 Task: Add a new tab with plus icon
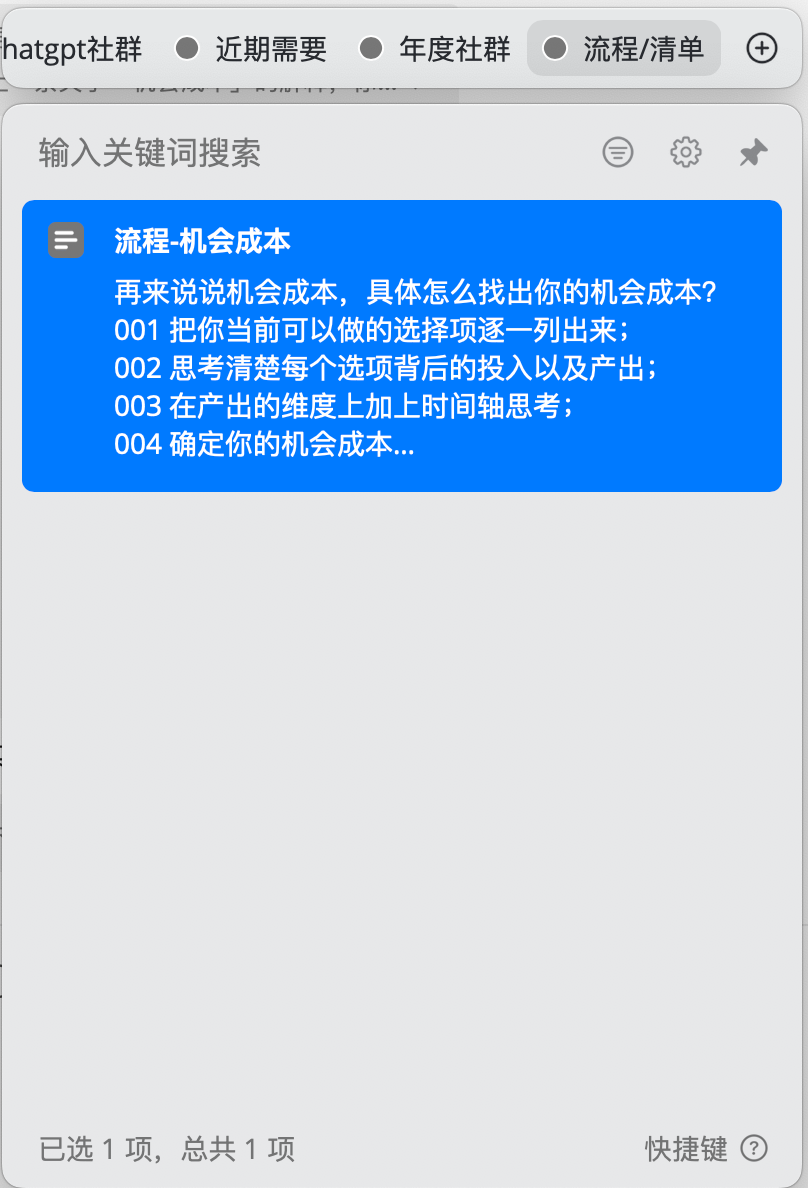(762, 48)
